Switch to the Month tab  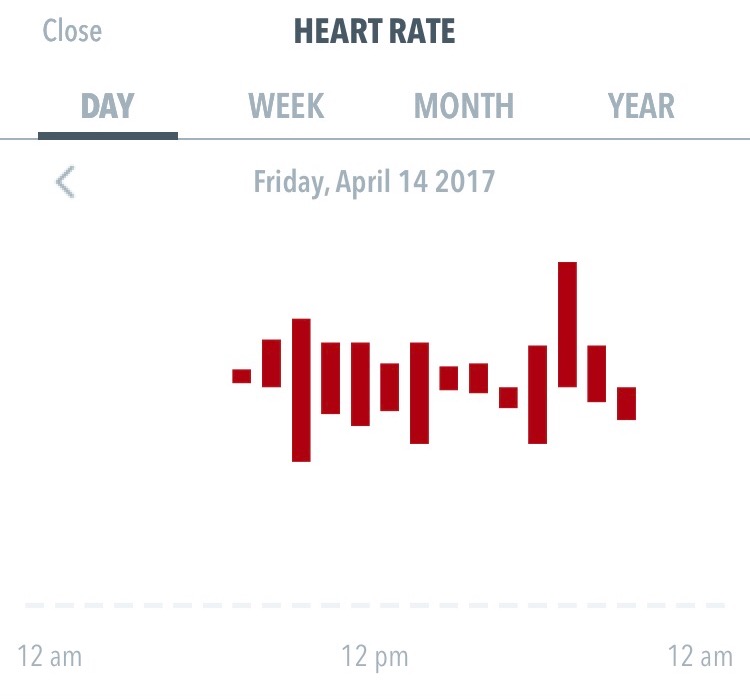pos(464,106)
